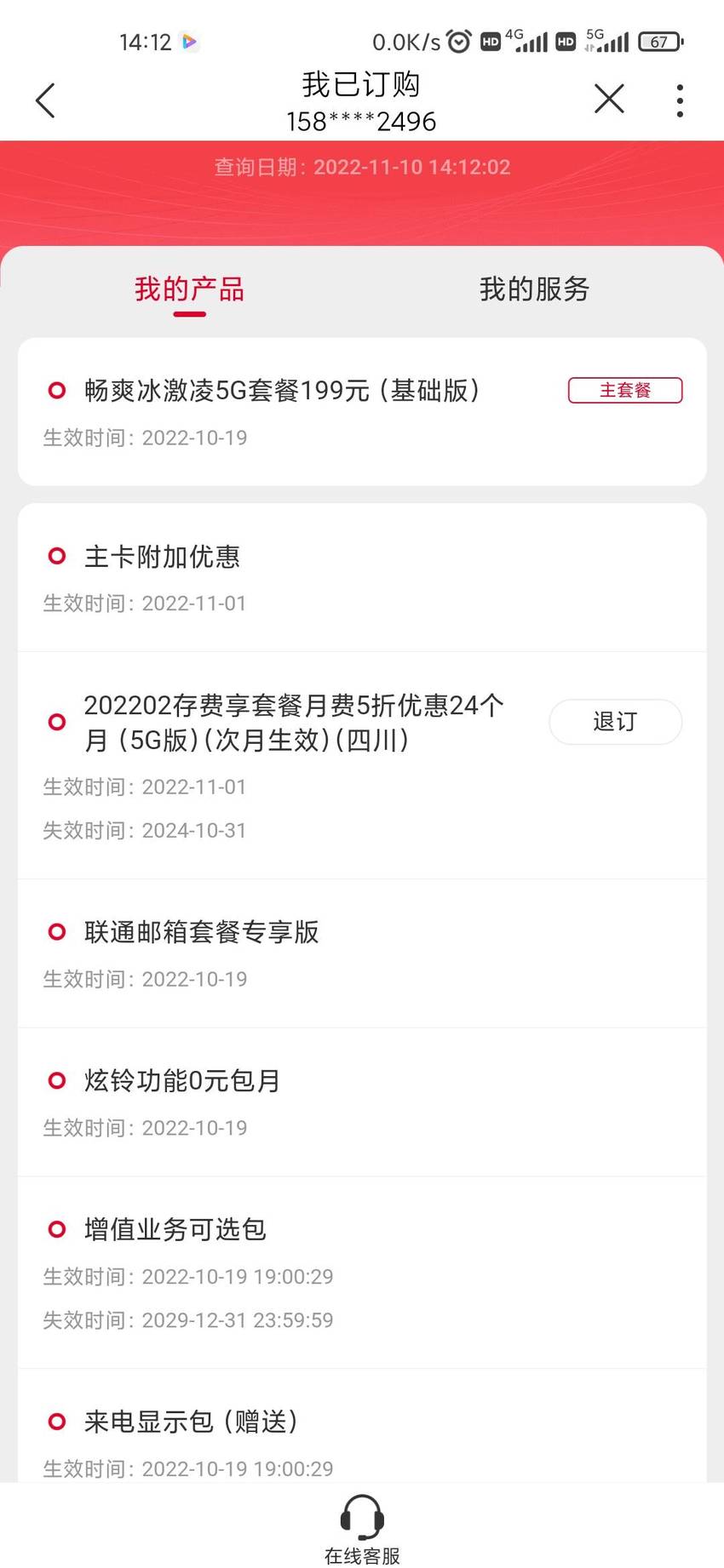Tap 退订 for the 5折优惠 package

pyautogui.click(x=615, y=722)
